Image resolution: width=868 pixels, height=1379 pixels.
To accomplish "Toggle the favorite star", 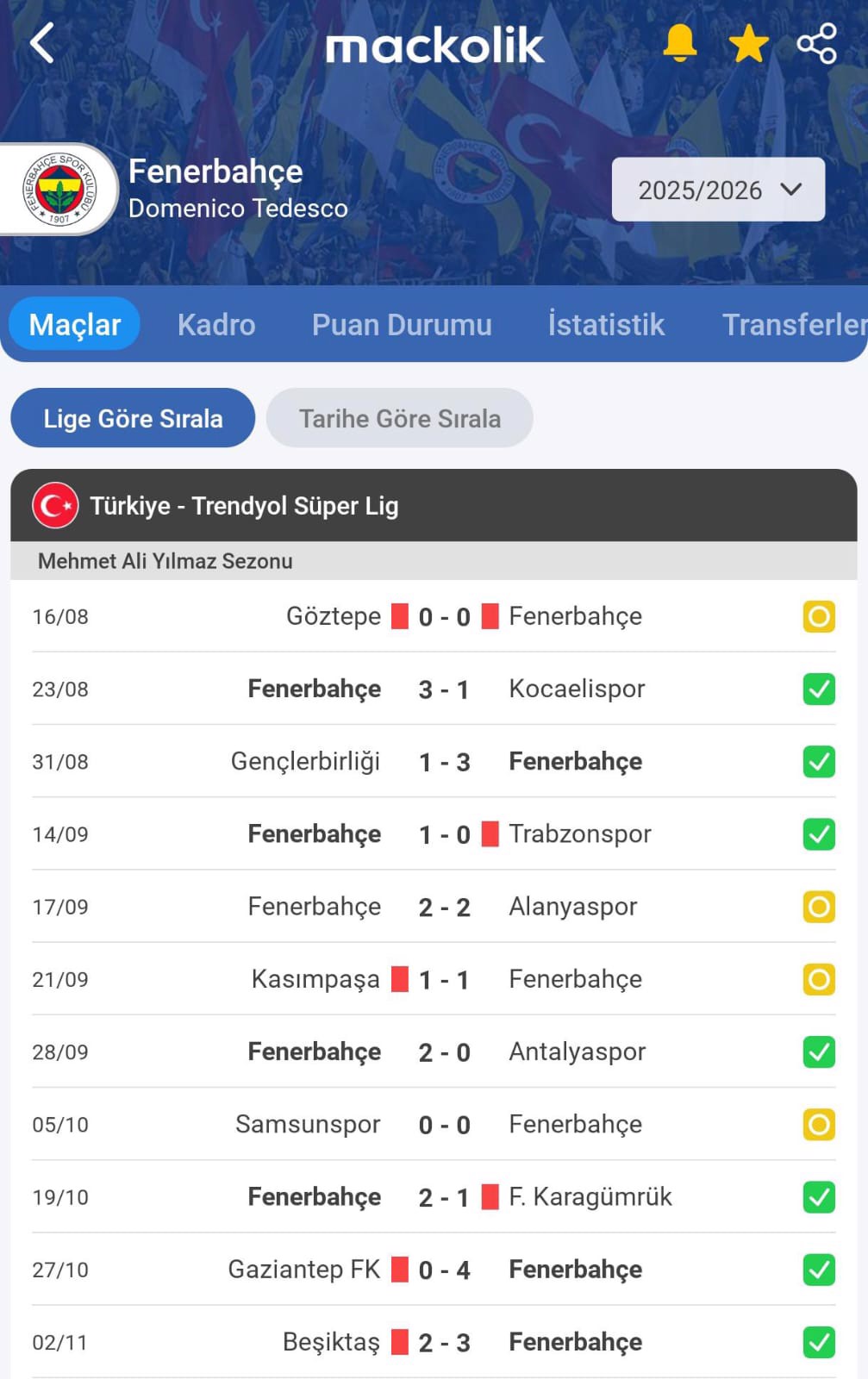I will [748, 43].
